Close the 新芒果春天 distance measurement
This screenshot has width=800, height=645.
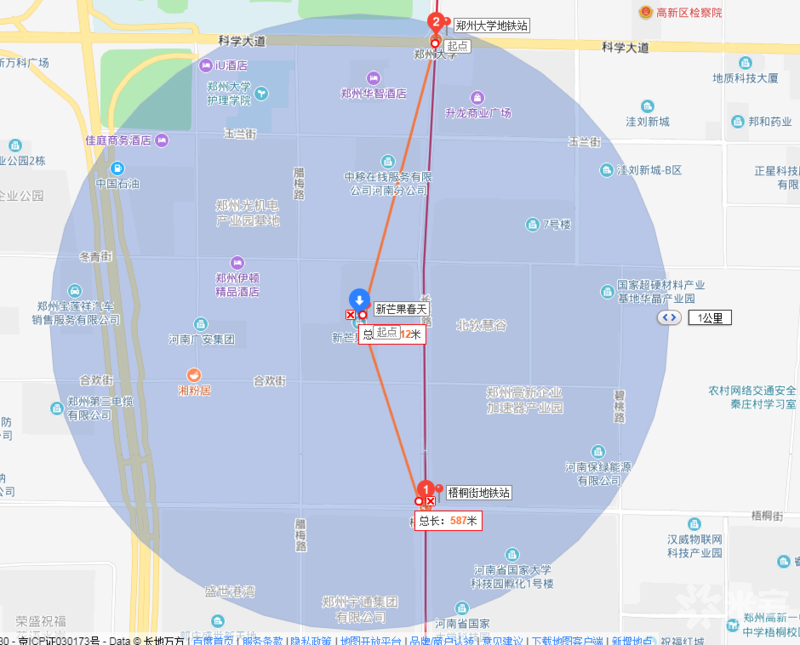pyautogui.click(x=349, y=315)
